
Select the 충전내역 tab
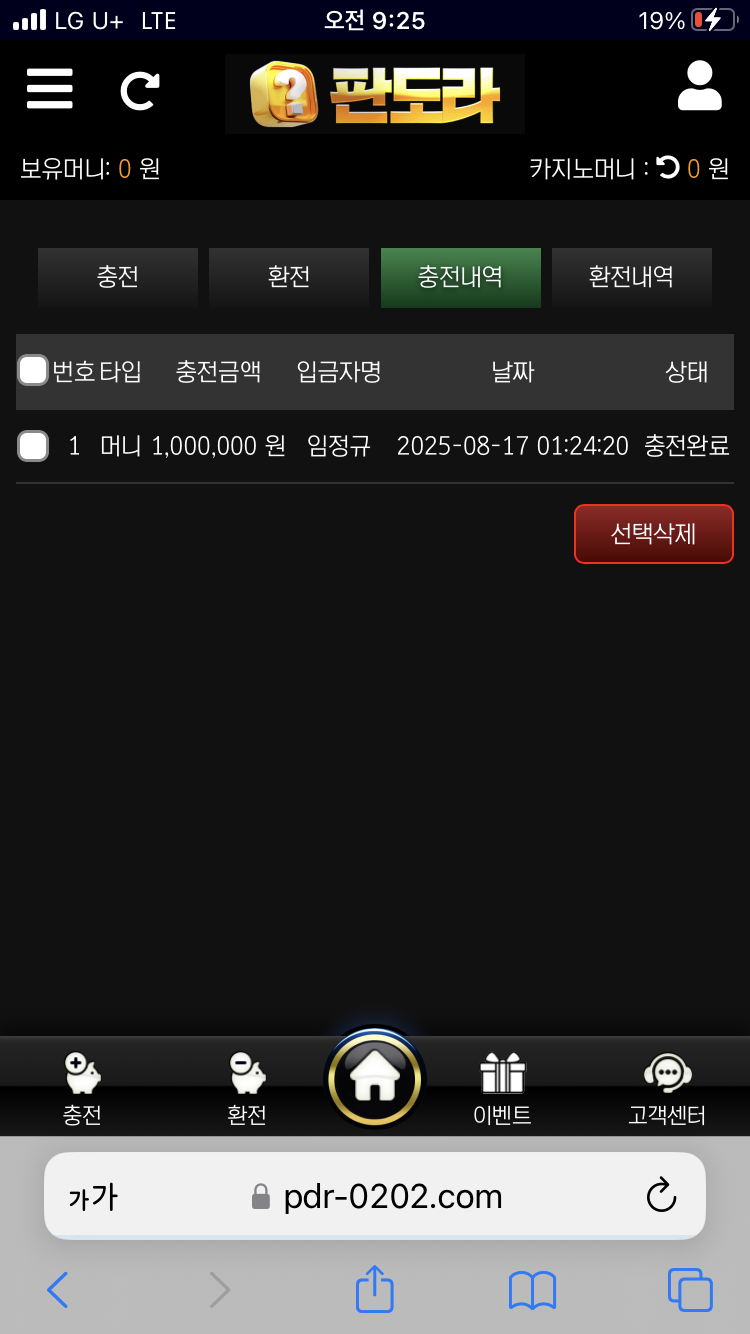(460, 277)
